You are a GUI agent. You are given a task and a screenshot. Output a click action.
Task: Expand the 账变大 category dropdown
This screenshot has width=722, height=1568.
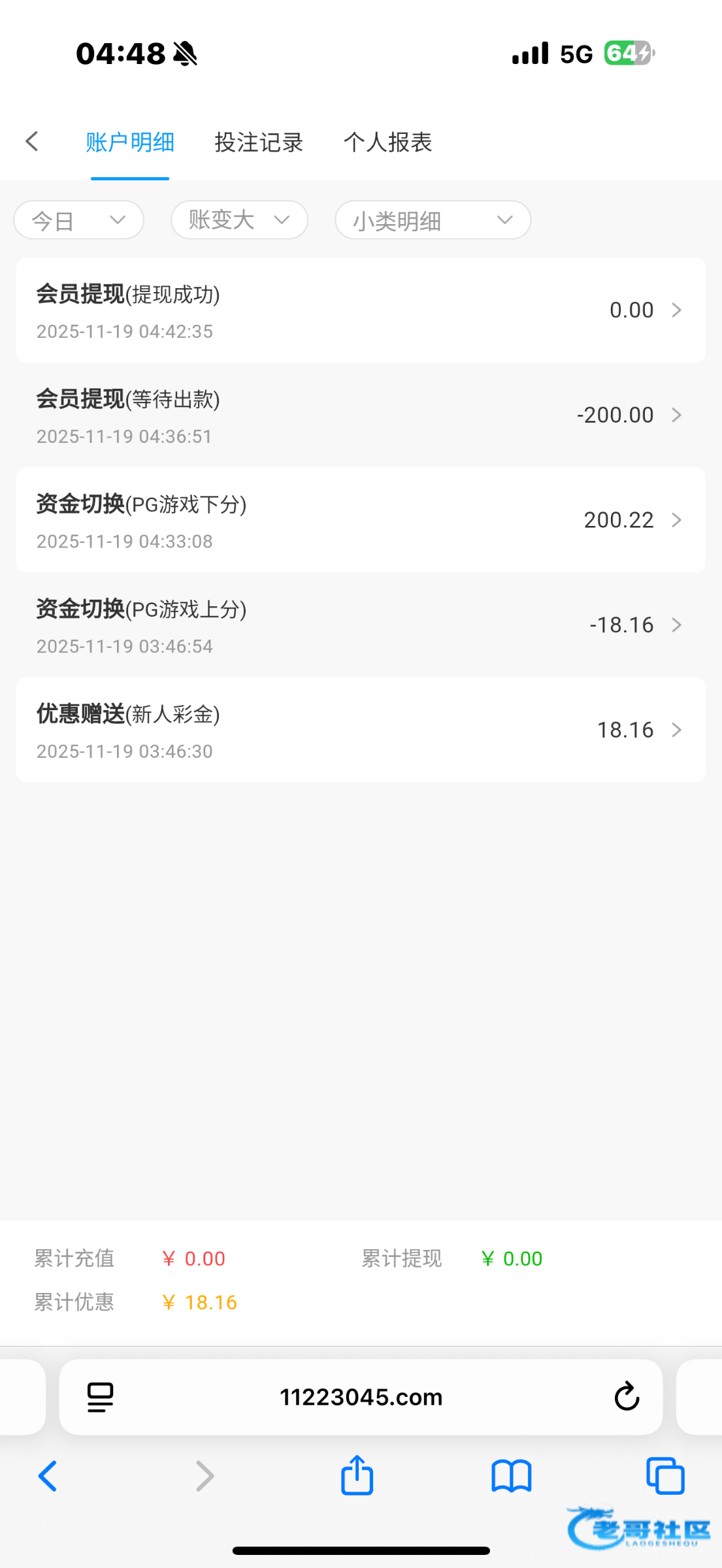[239, 220]
